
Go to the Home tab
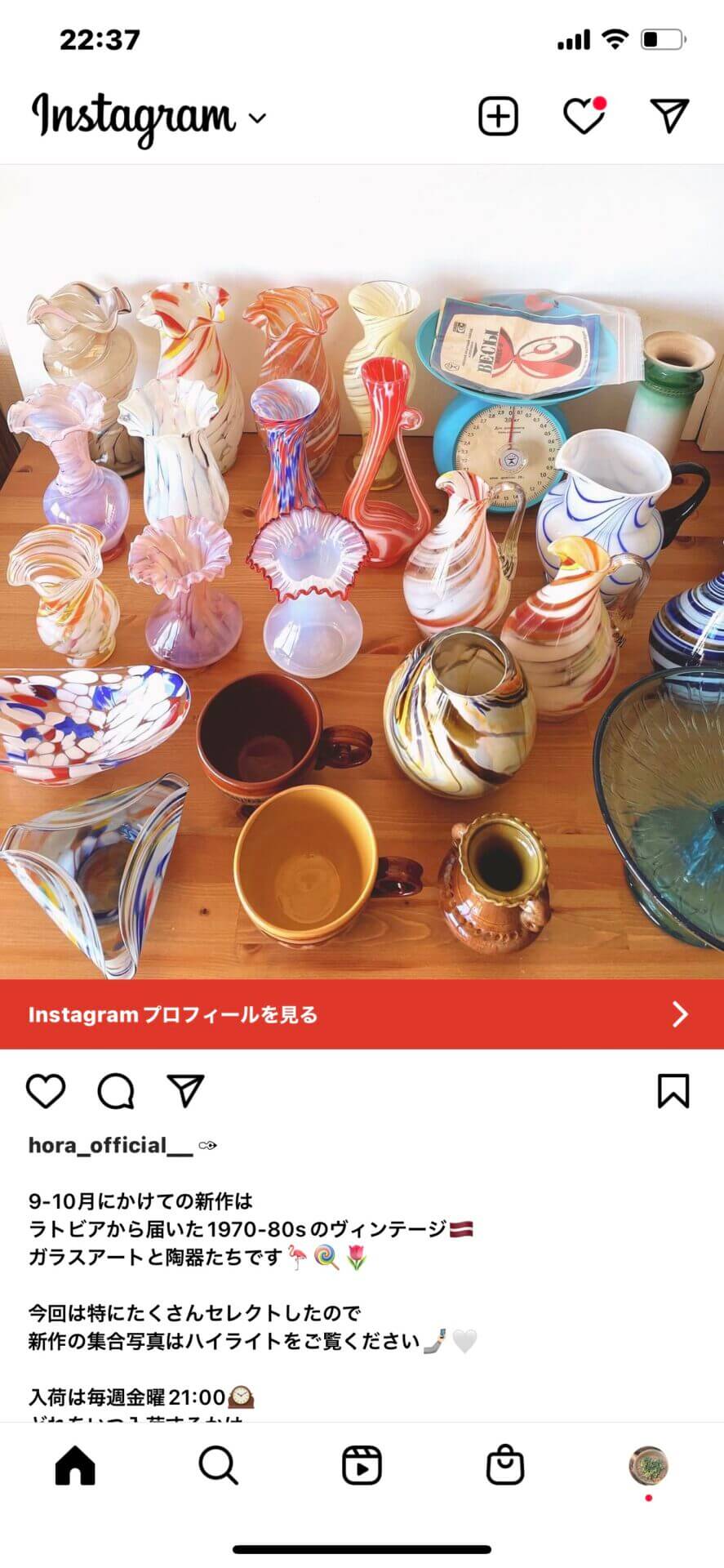(75, 1465)
